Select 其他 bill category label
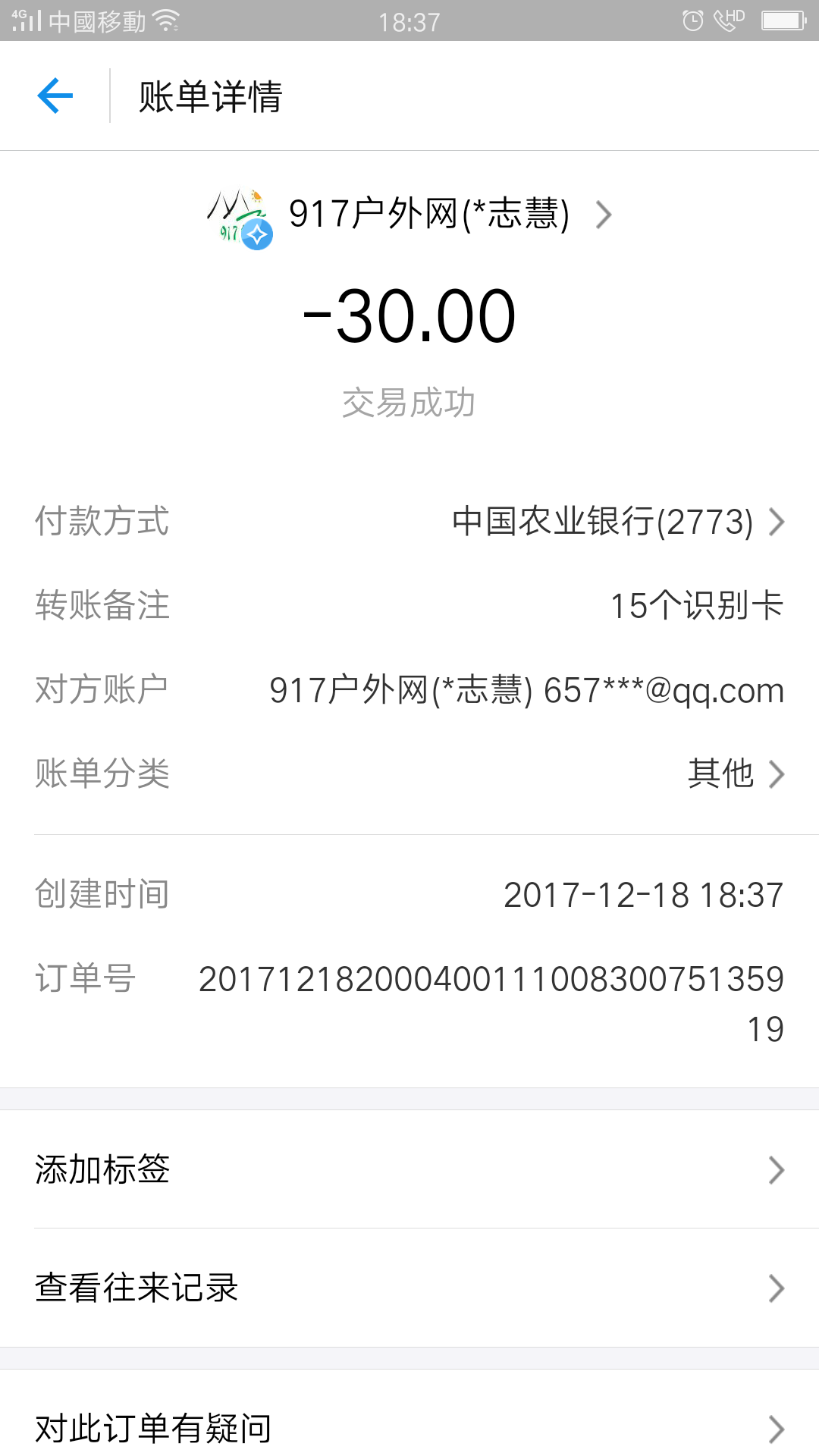Viewport: 819px width, 1456px height. [719, 773]
